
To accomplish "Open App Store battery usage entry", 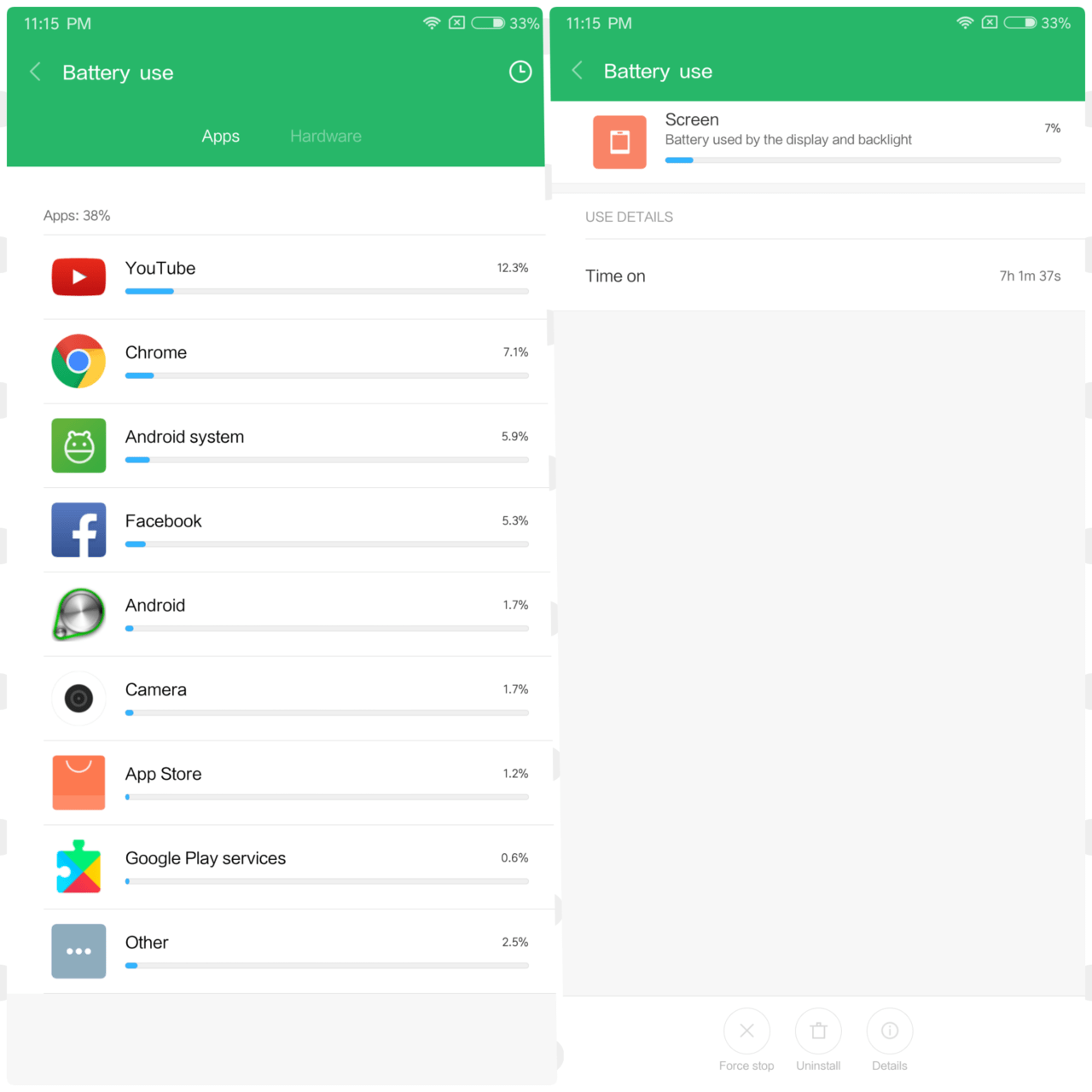I will coord(290,782).
